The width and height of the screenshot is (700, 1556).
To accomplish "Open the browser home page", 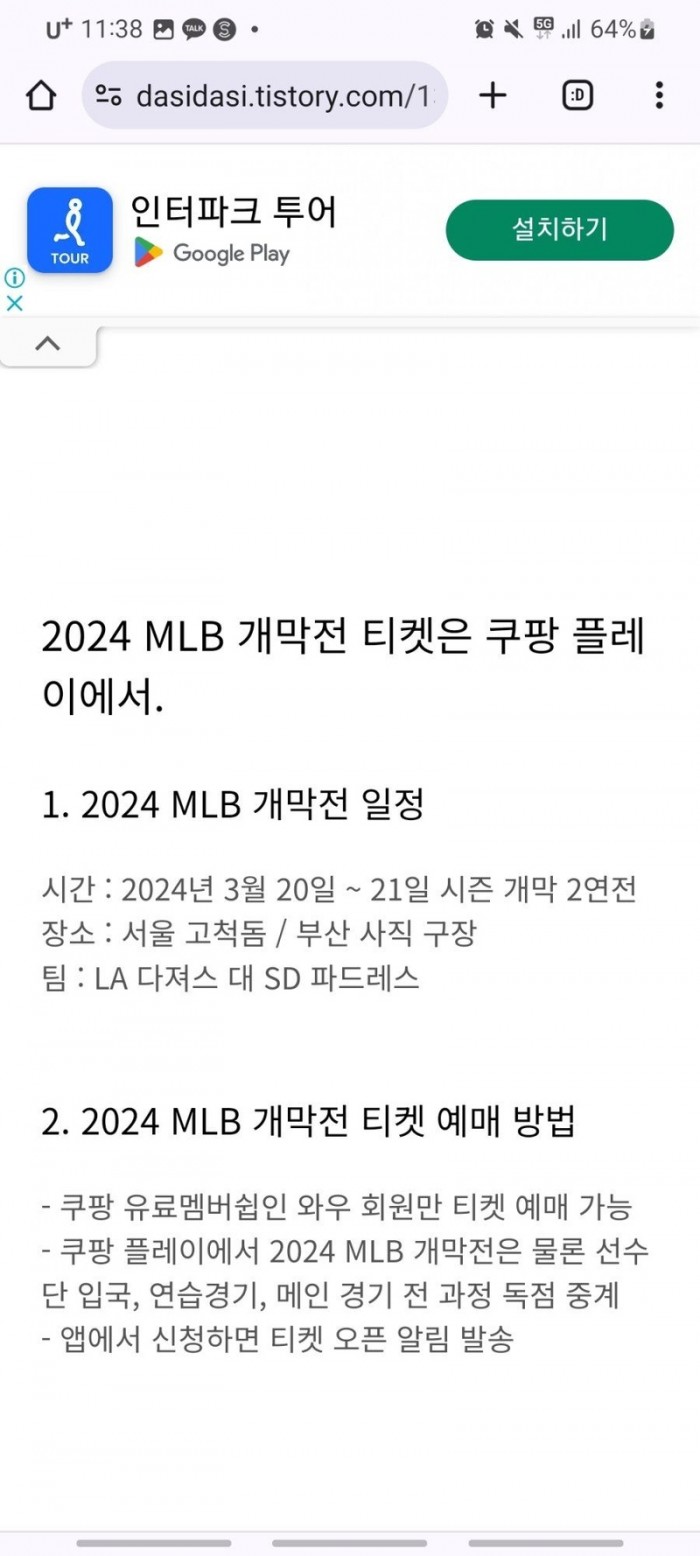I will 40,96.
